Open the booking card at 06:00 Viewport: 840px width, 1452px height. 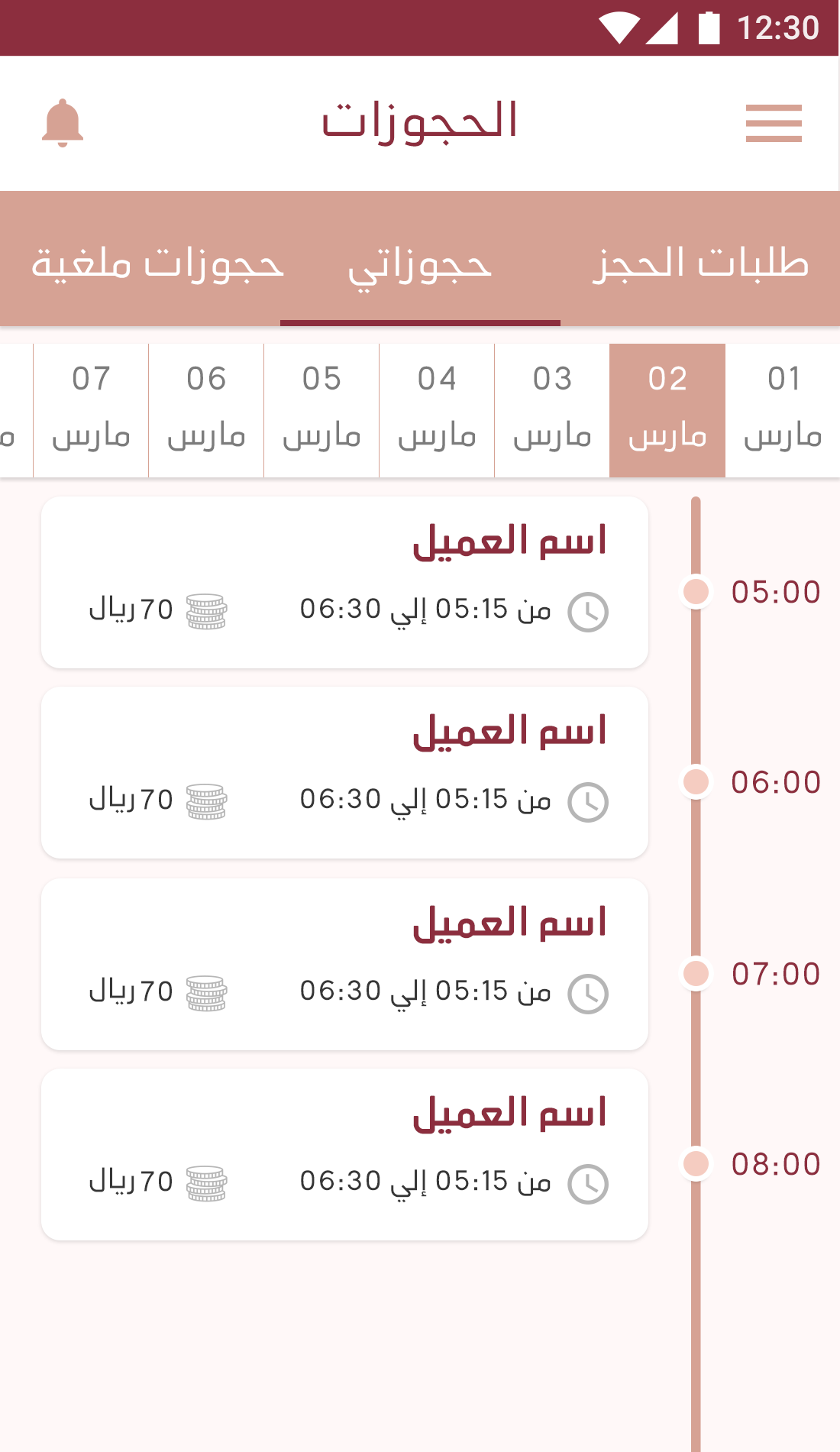tap(344, 772)
